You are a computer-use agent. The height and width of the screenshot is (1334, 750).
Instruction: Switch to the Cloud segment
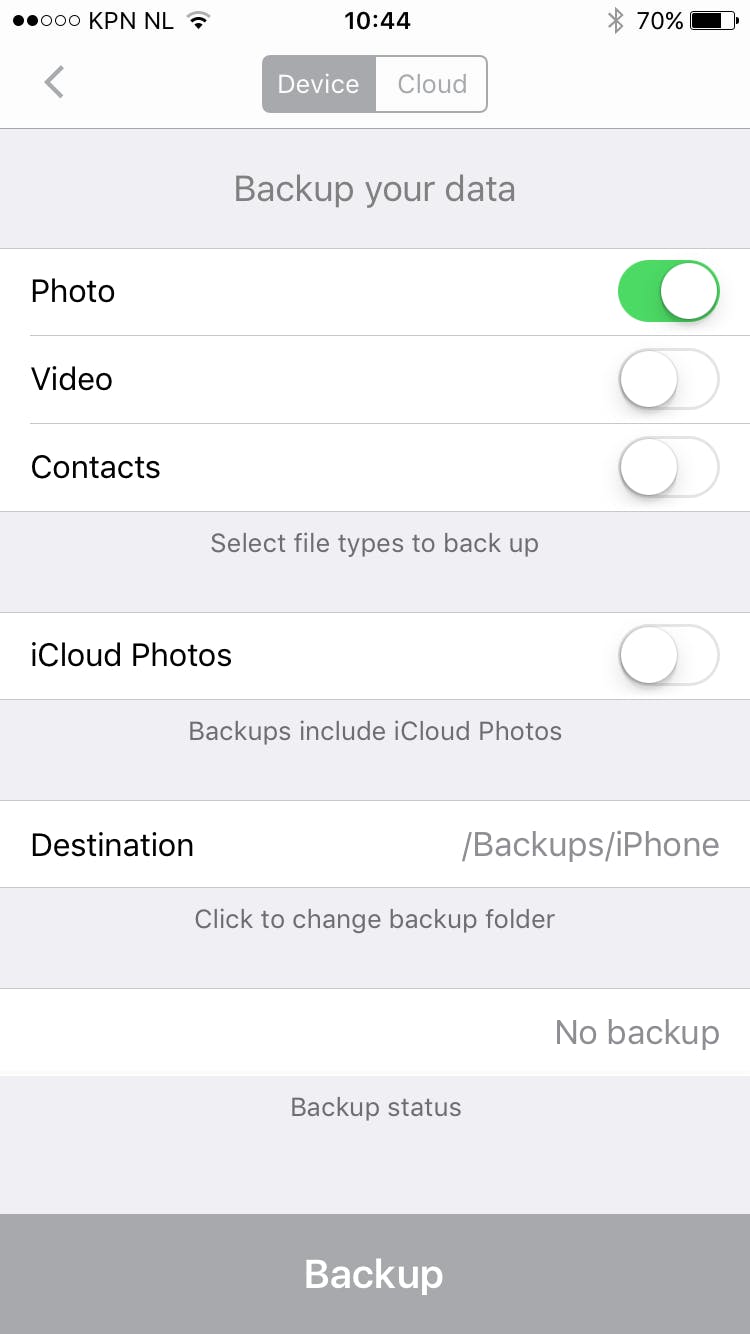(x=432, y=84)
